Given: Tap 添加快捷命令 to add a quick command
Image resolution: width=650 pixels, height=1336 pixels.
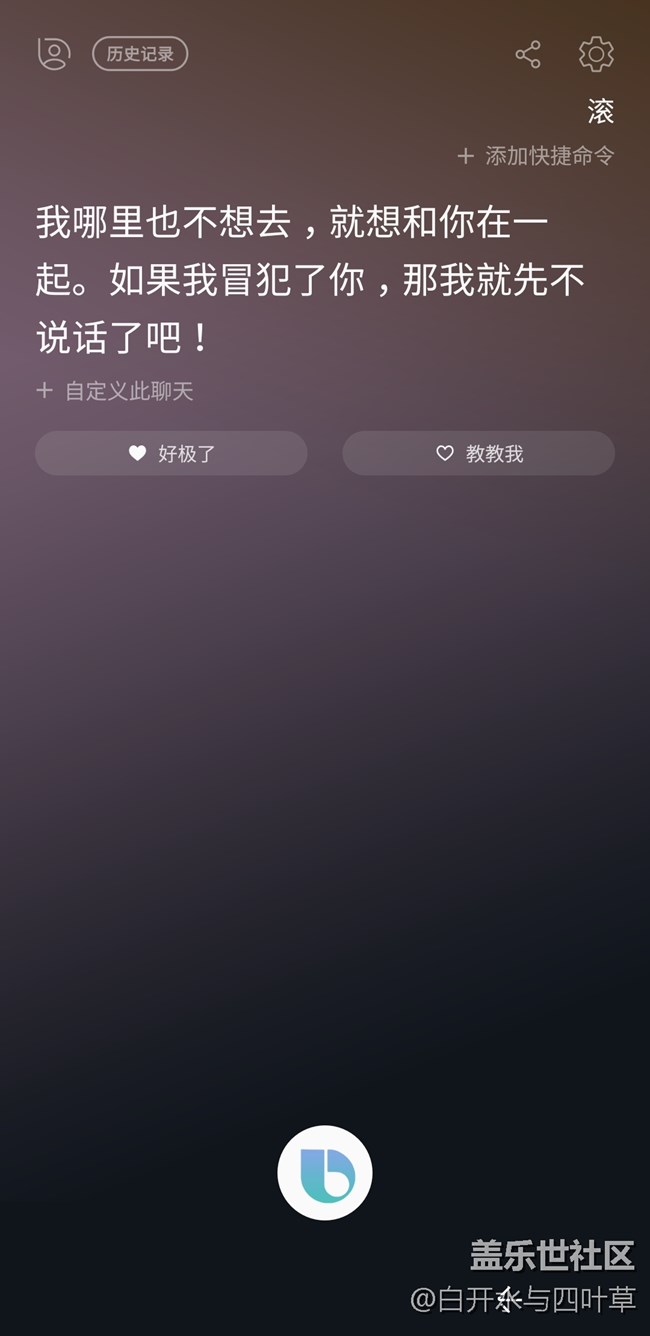Looking at the screenshot, I should [x=536, y=156].
